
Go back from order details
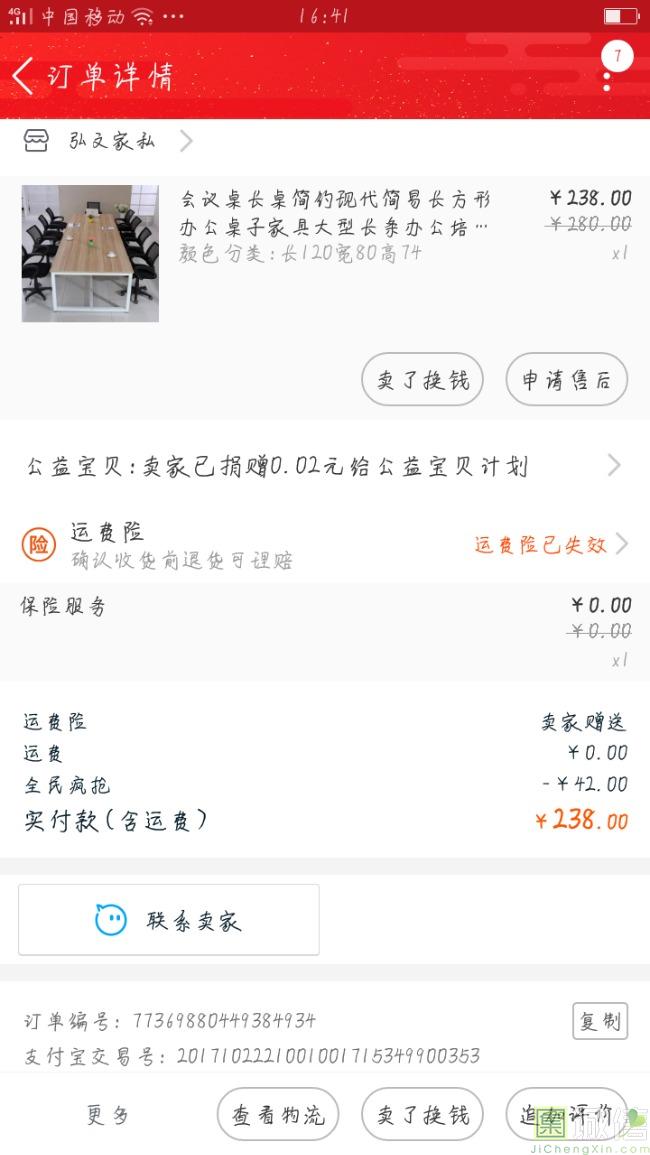(24, 76)
